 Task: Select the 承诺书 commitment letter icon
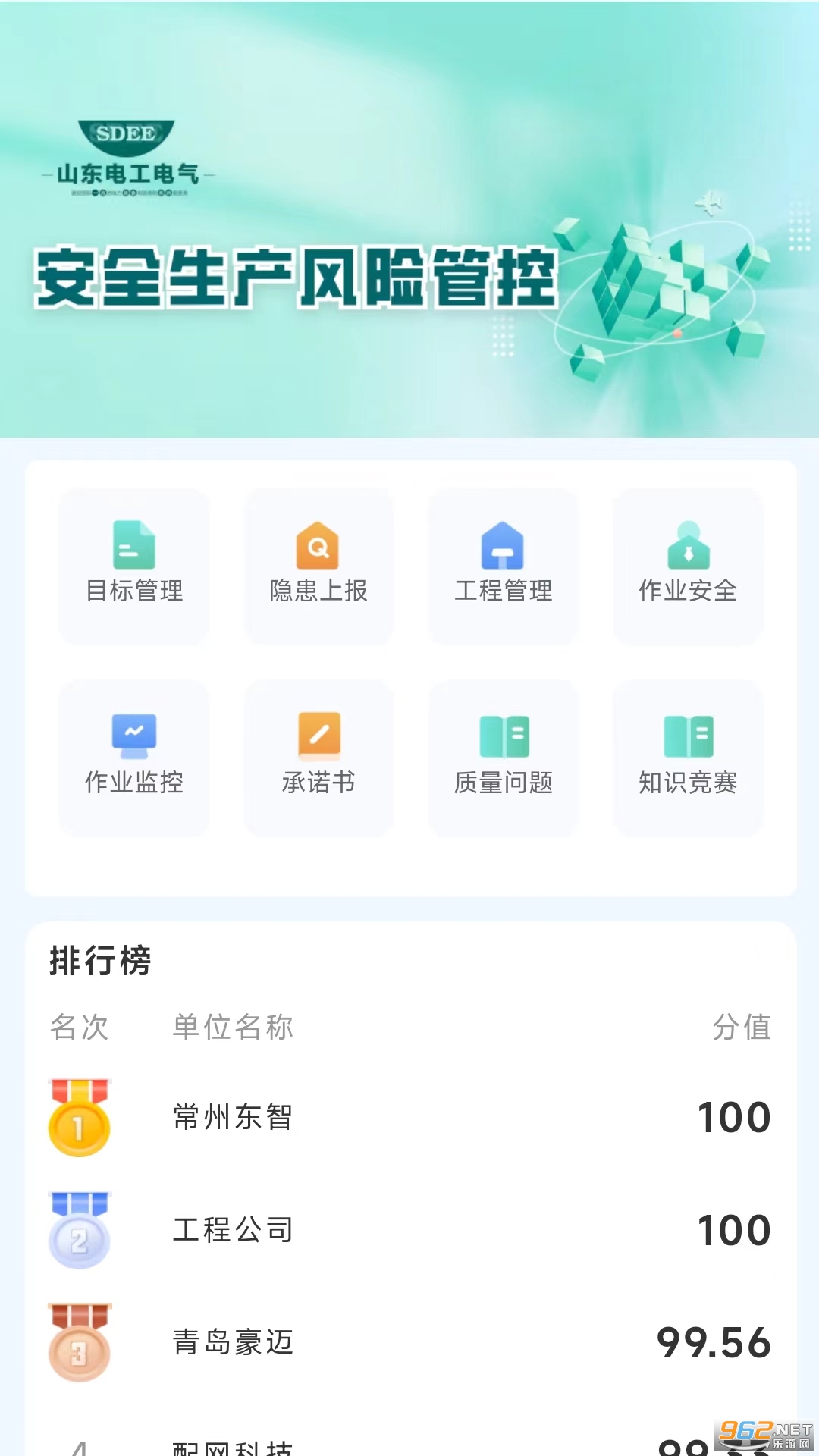click(x=318, y=756)
